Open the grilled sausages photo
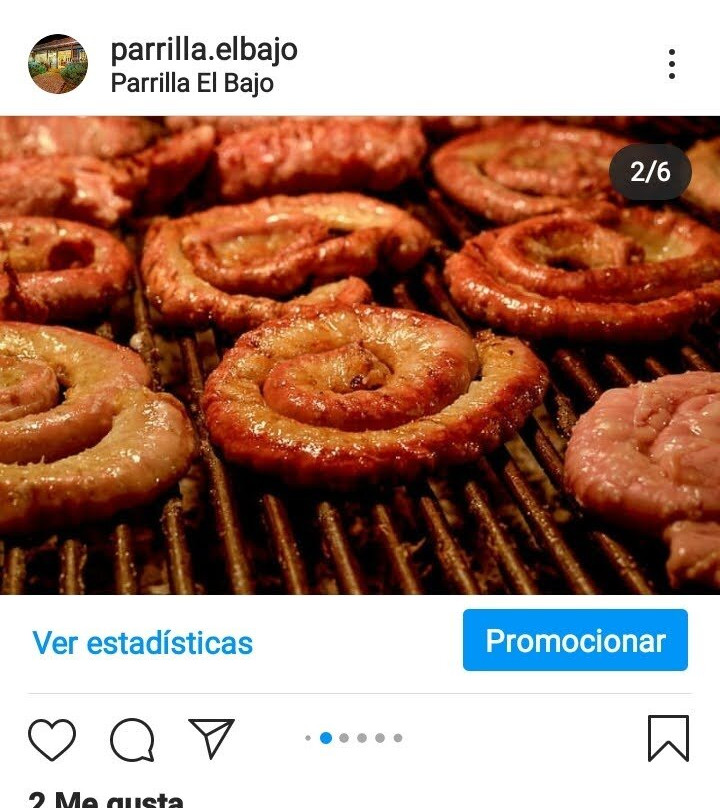Screen dimensions: 720x808 pos(360,355)
